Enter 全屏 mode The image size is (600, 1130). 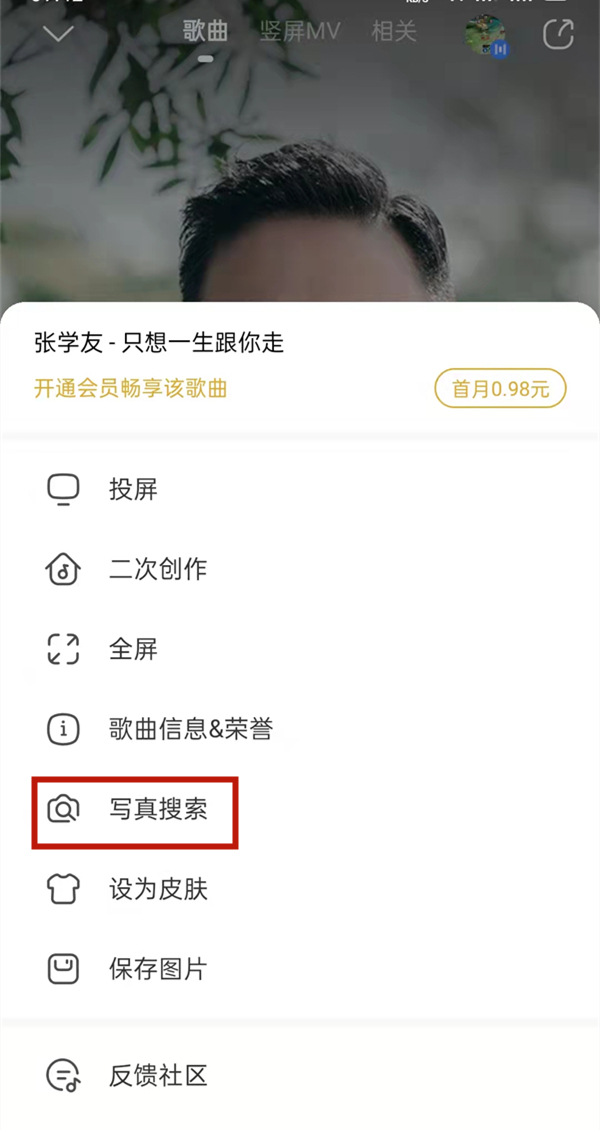[x=133, y=650]
